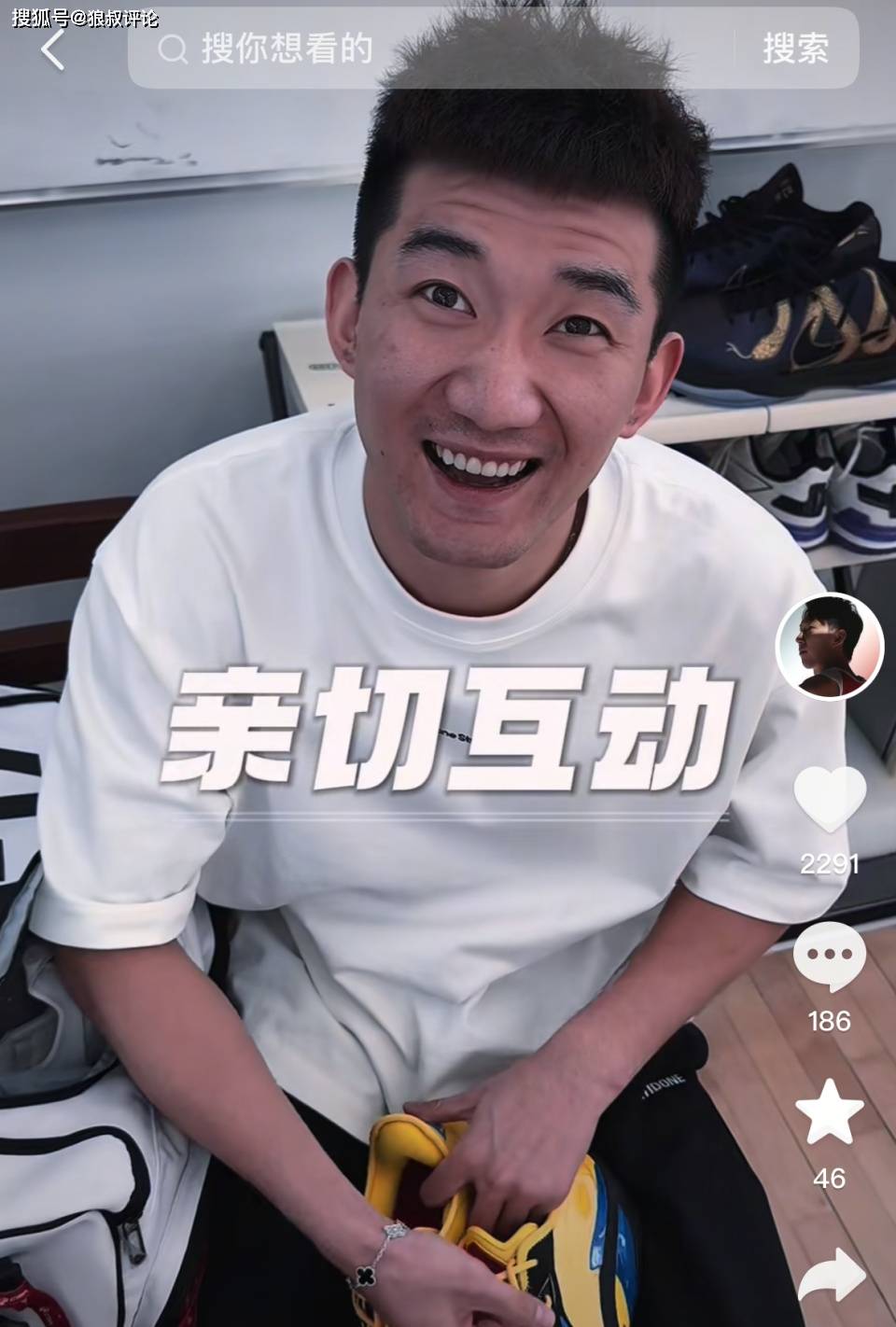Viewport: 896px width, 1327px height.
Task: Open the video creator's profile avatar
Action: point(830,646)
